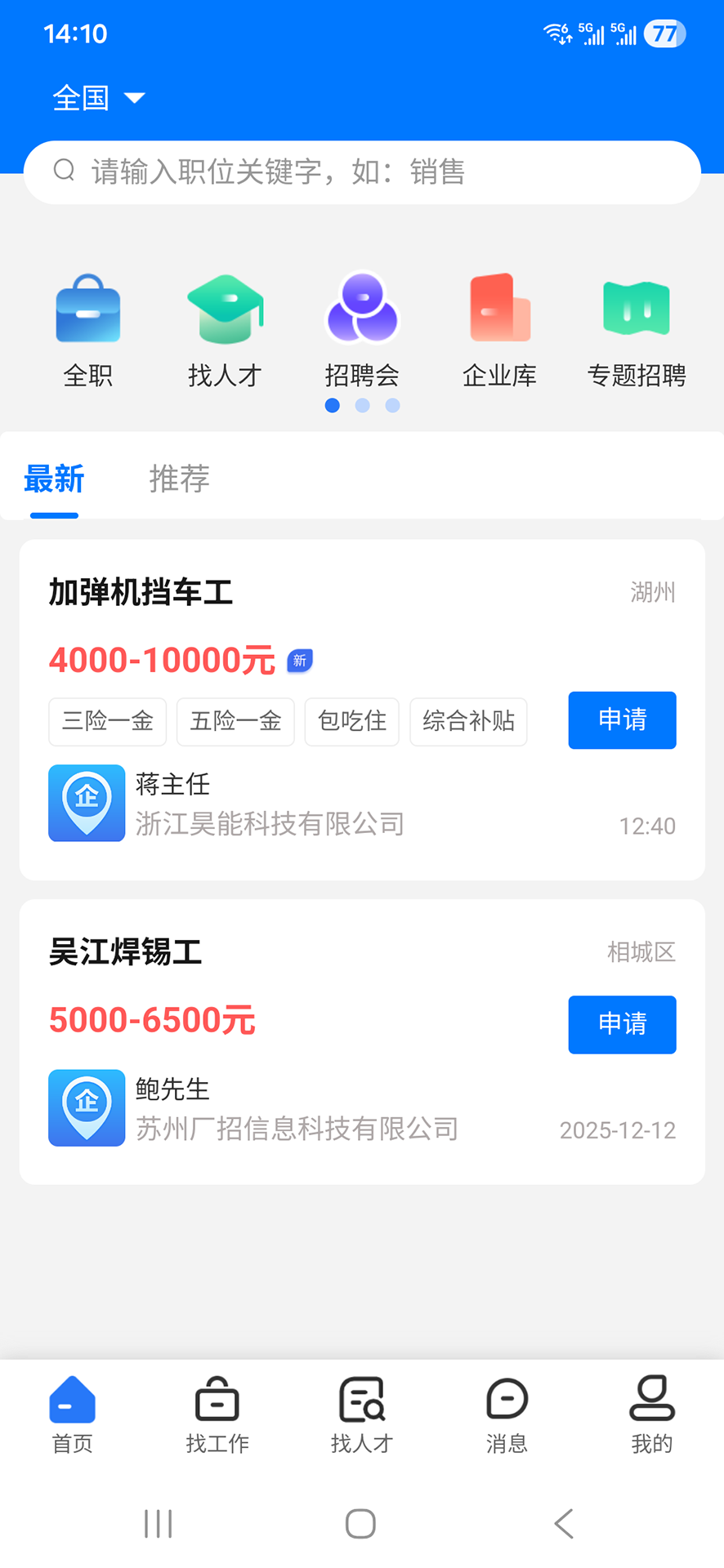Switch to the 最新 latest tab
This screenshot has height=1568, width=724.
pos(53,479)
